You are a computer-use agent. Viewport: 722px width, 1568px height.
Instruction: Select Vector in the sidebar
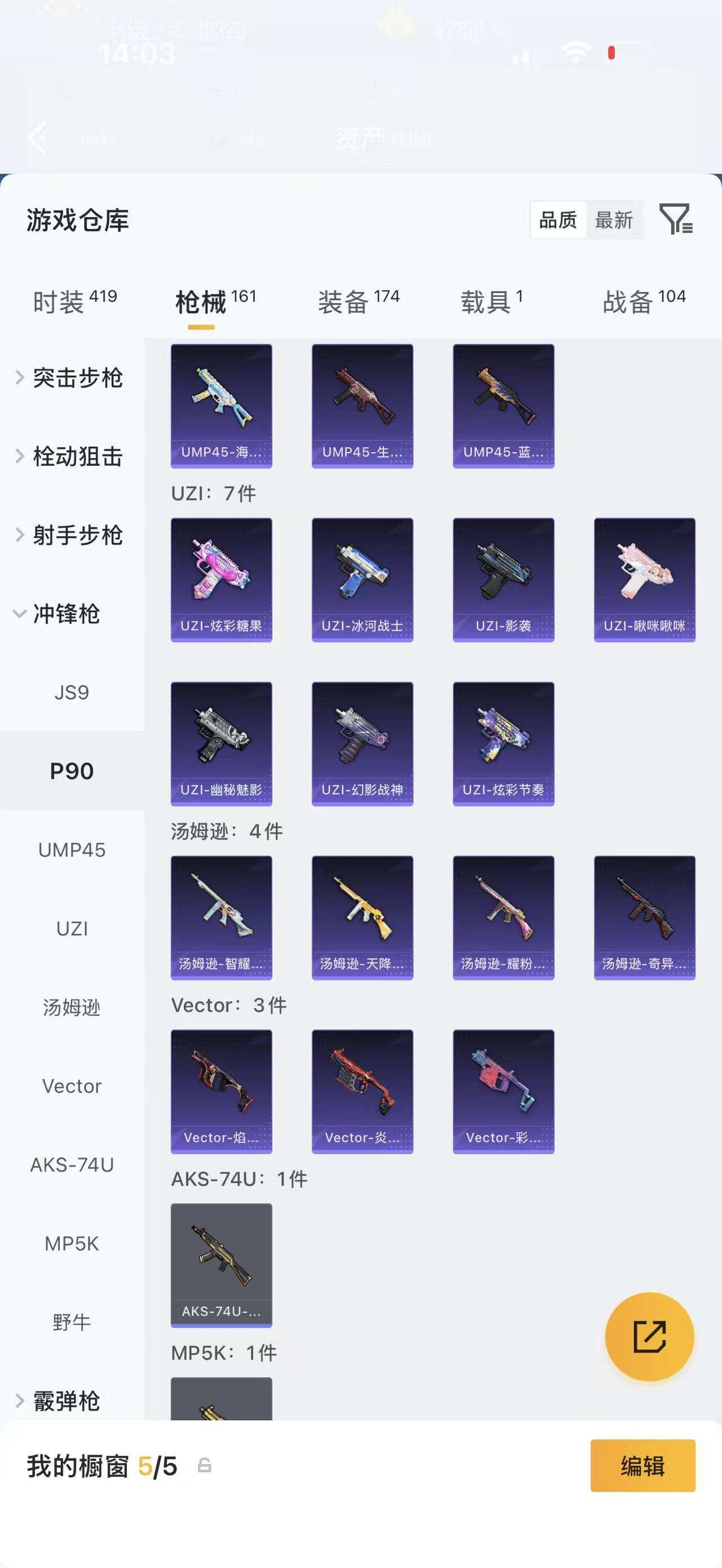(72, 1086)
